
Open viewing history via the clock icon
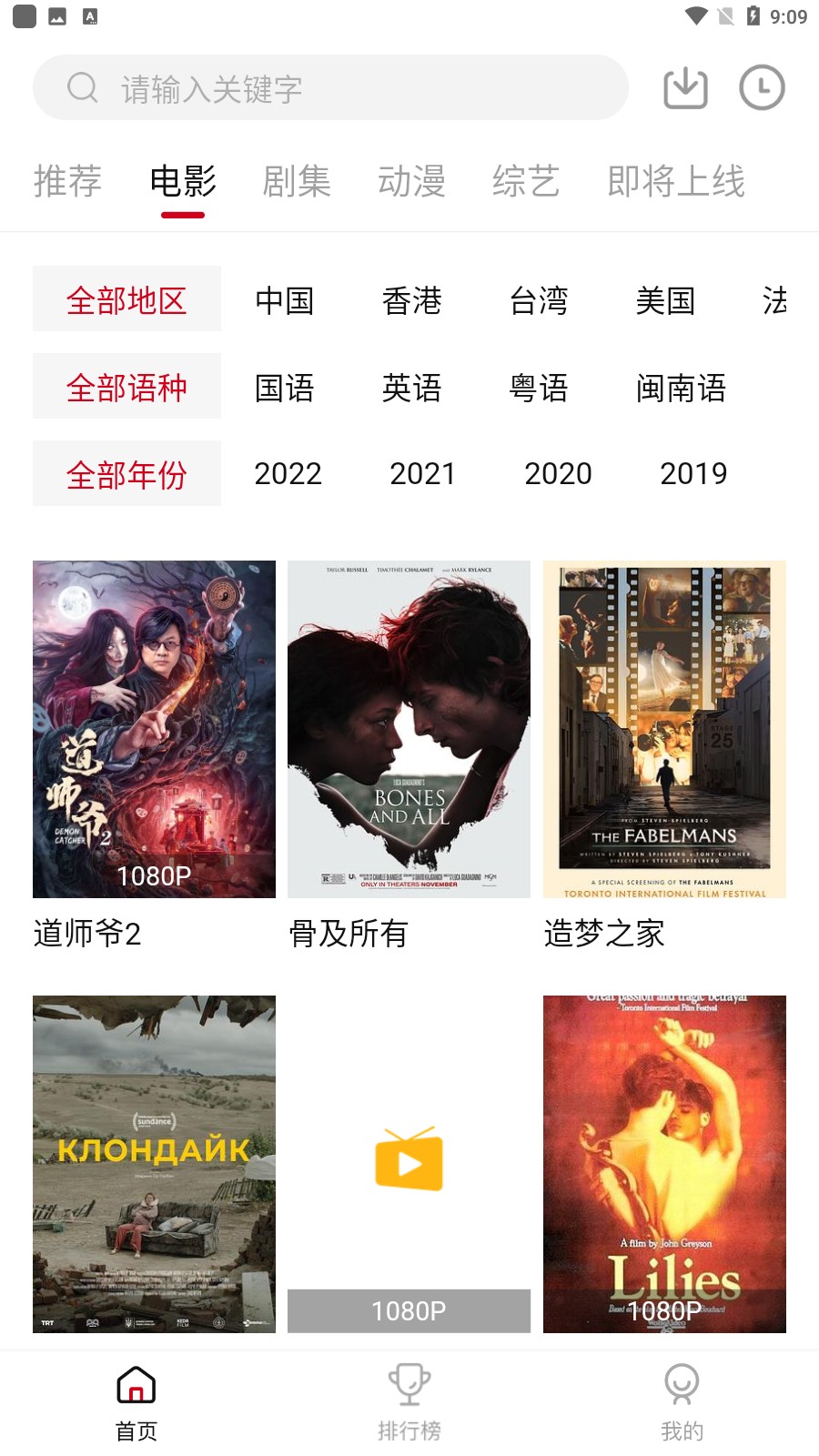[x=763, y=87]
